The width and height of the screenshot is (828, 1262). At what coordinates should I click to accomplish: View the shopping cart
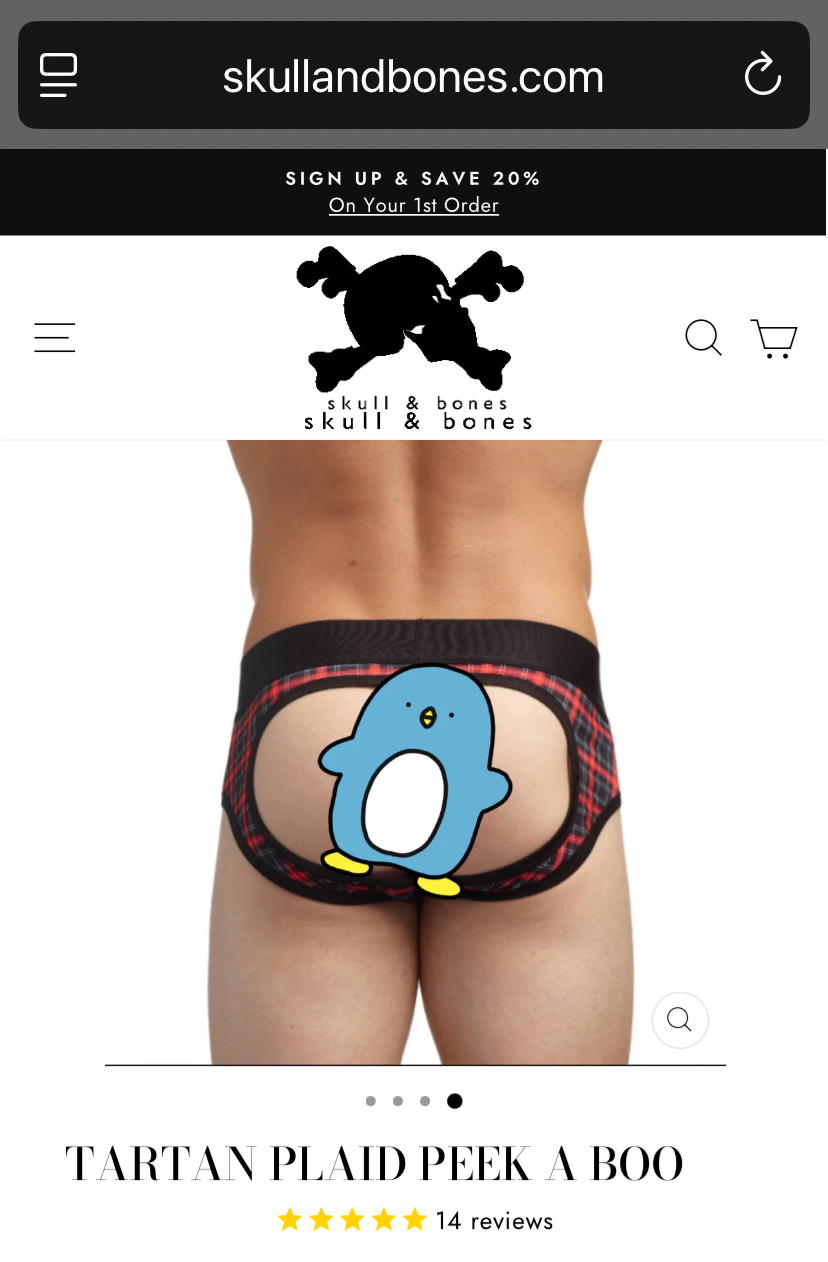tap(774, 338)
